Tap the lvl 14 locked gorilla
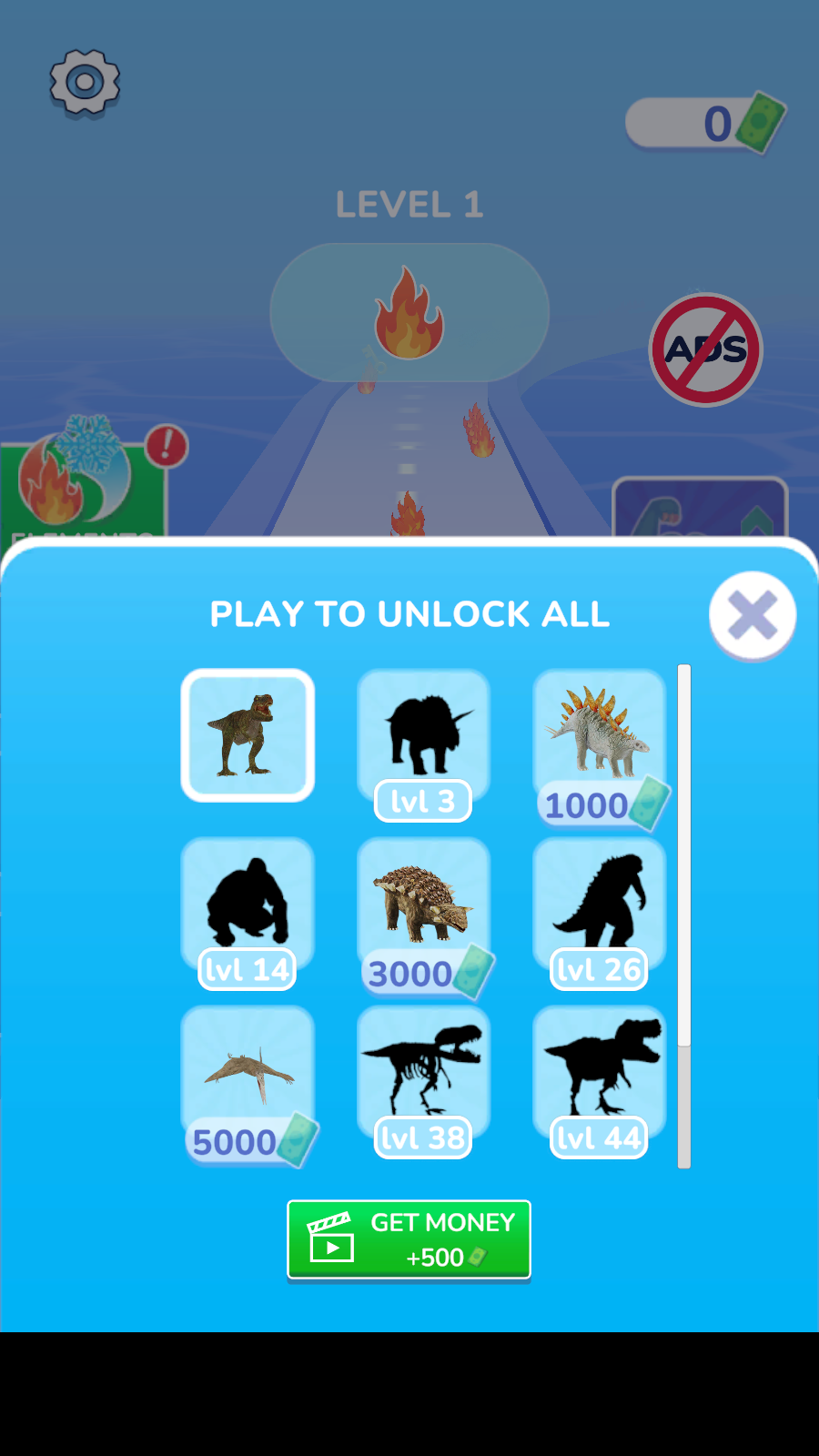The width and height of the screenshot is (819, 1456). coord(248,910)
